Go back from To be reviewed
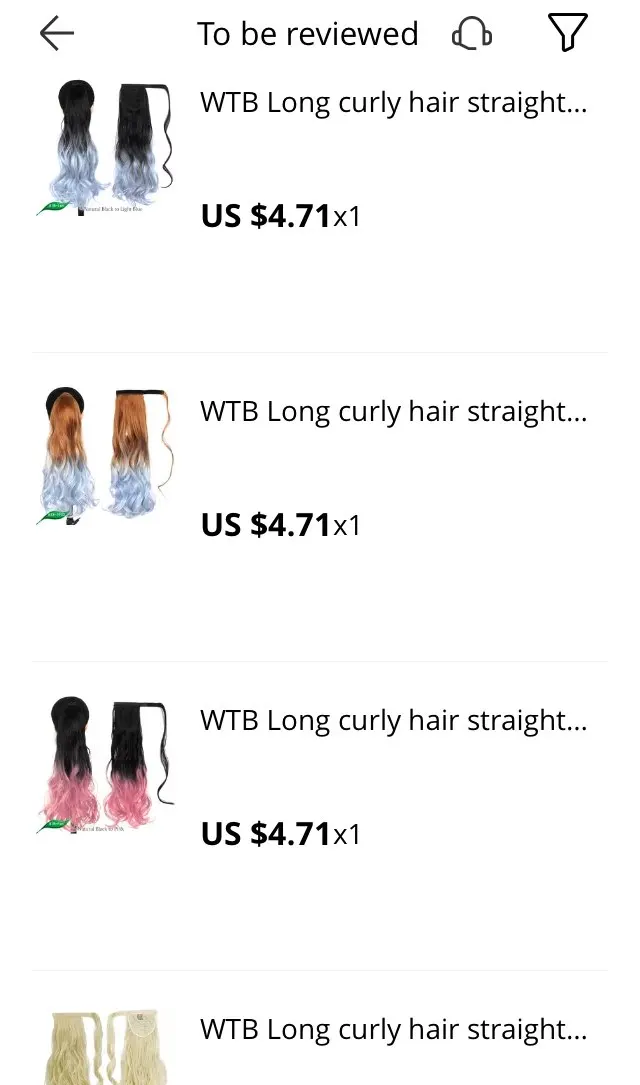This screenshot has height=1085, width=640. click(x=57, y=34)
